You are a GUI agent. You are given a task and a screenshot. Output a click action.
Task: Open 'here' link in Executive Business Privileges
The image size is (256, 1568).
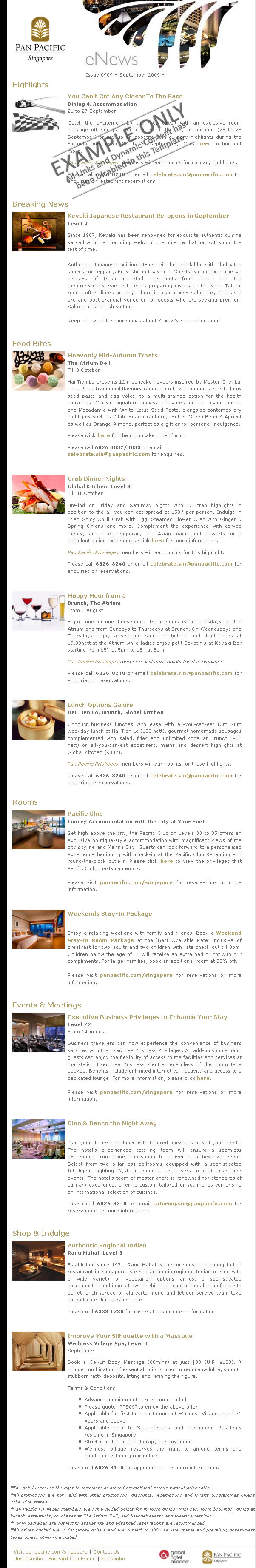pyautogui.click(x=203, y=1077)
